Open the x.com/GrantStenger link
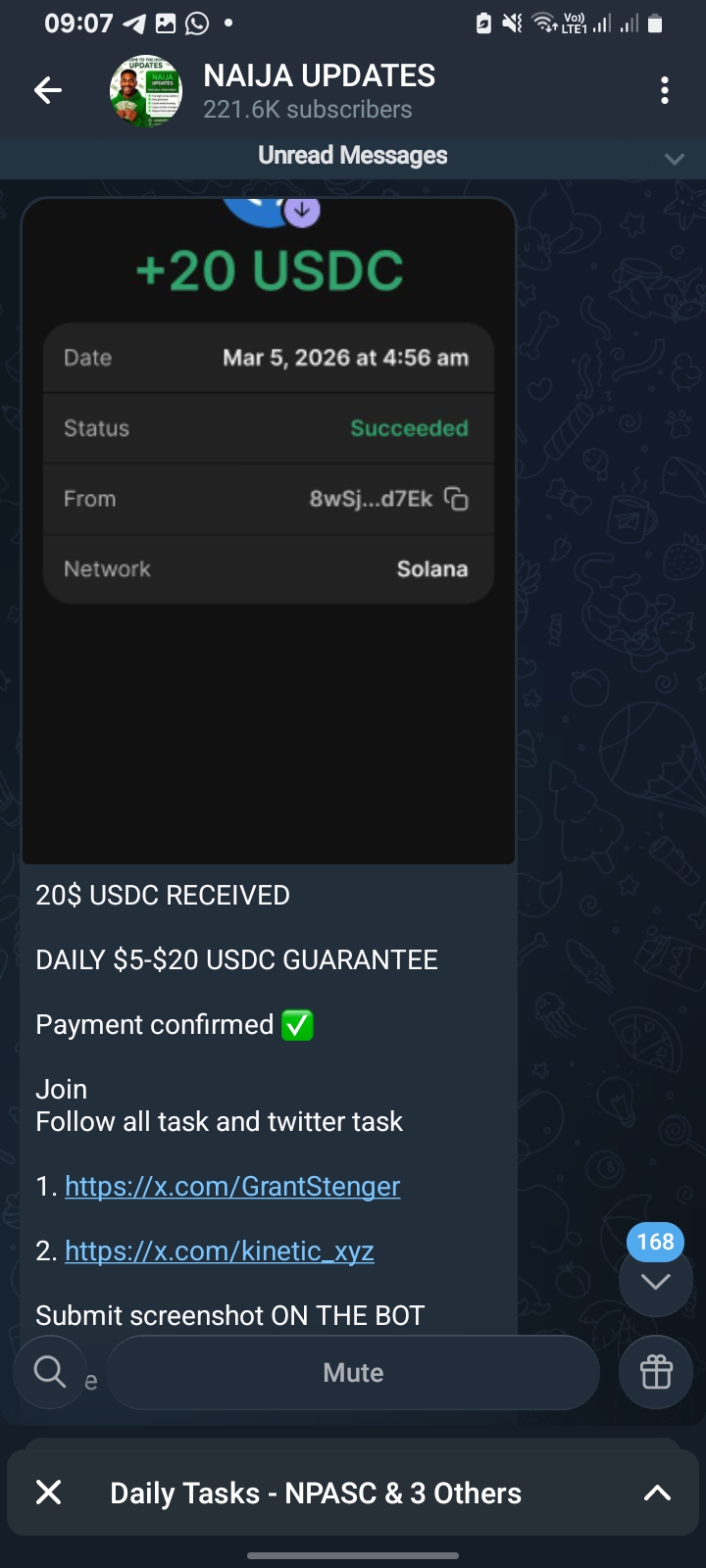Image resolution: width=706 pixels, height=1568 pixels. 232,1187
